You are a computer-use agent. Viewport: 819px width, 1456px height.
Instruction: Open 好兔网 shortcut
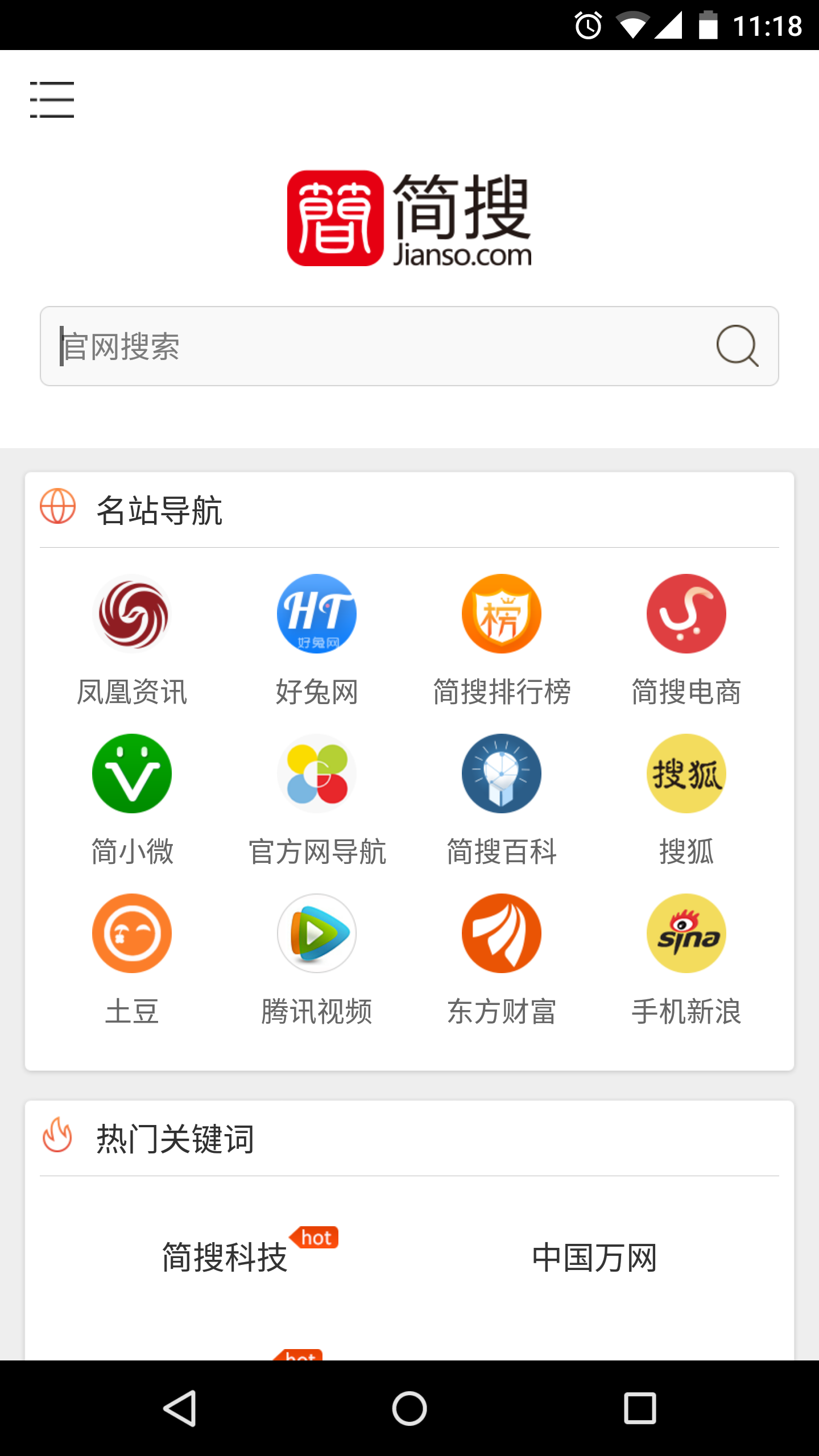point(317,640)
